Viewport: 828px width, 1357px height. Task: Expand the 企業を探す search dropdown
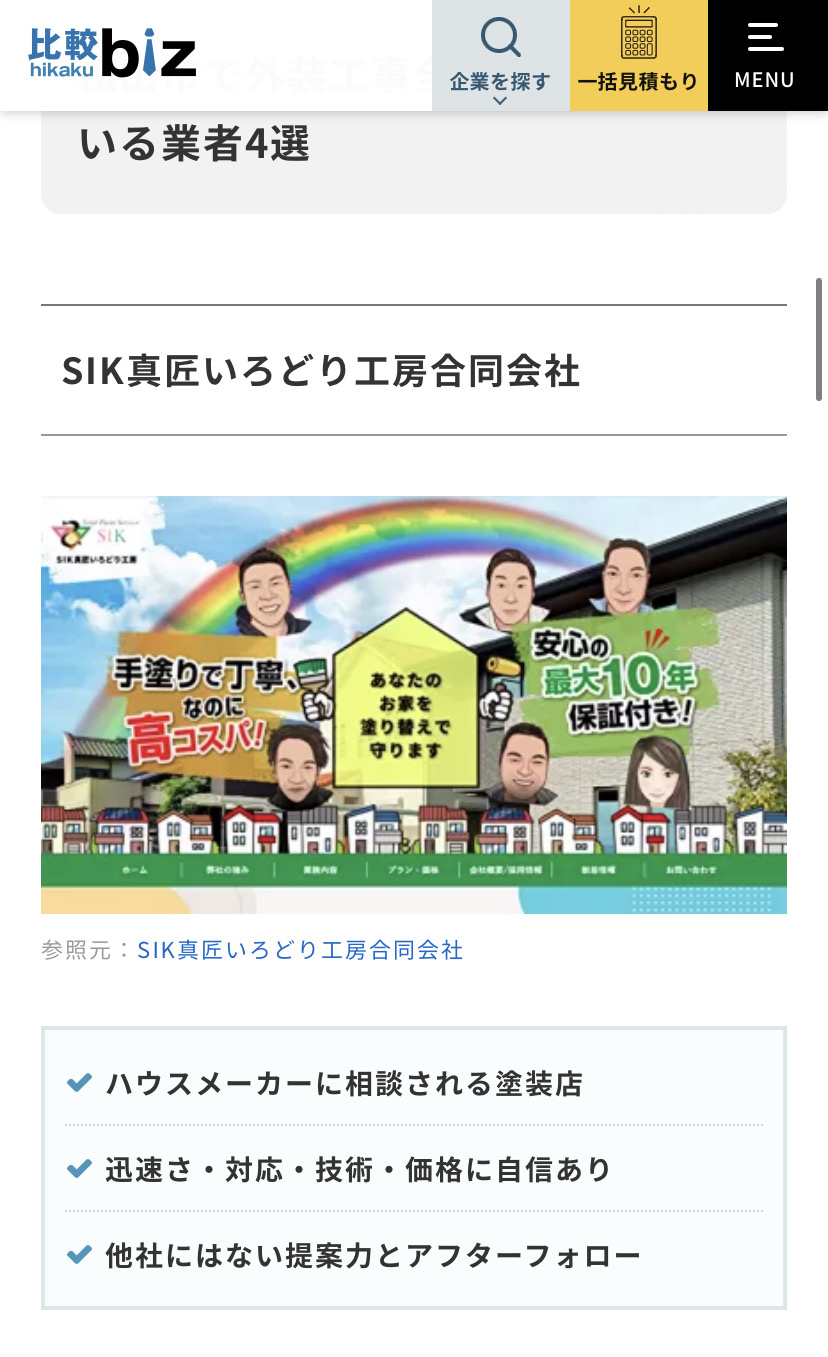click(x=500, y=56)
